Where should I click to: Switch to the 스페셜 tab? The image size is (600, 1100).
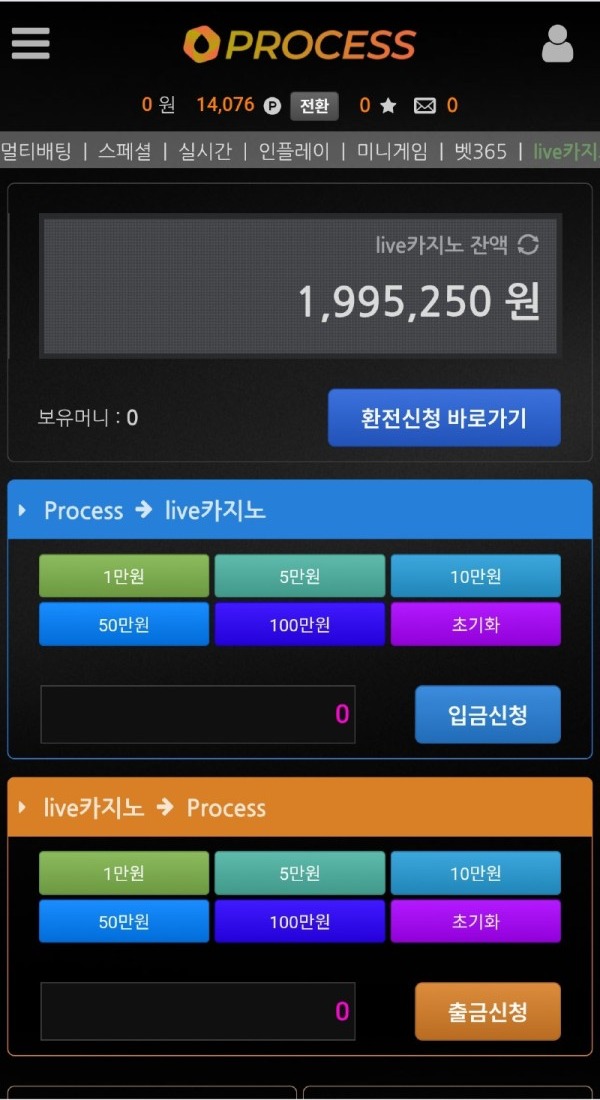[x=125, y=152]
